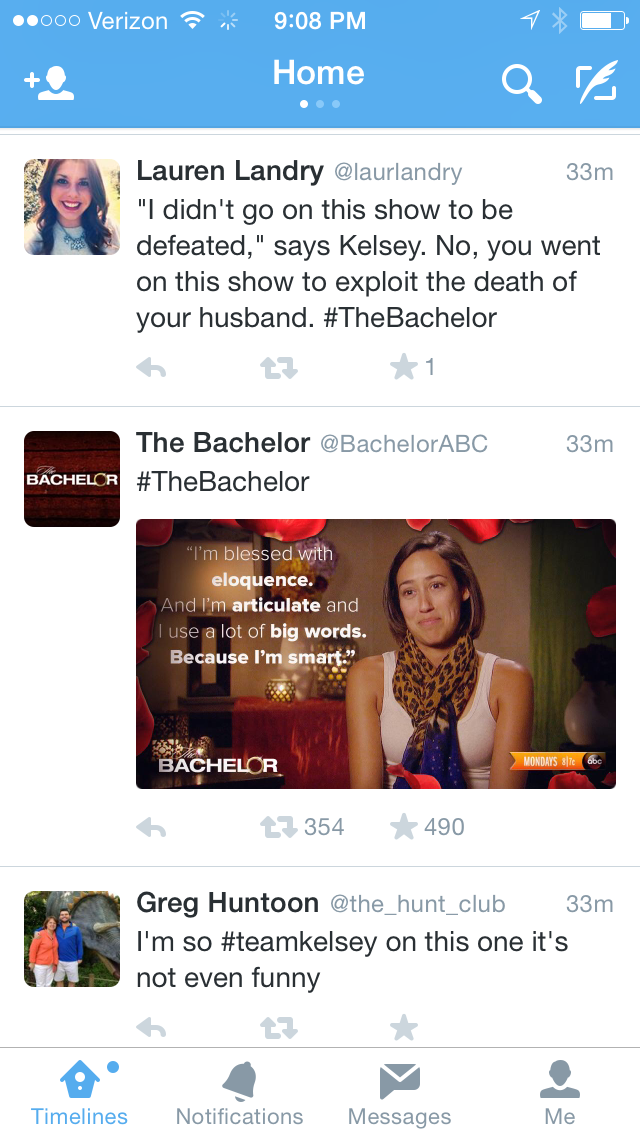Favorite Greg Huntoon's tweet
The height and width of the screenshot is (1136, 640).
point(404,1027)
